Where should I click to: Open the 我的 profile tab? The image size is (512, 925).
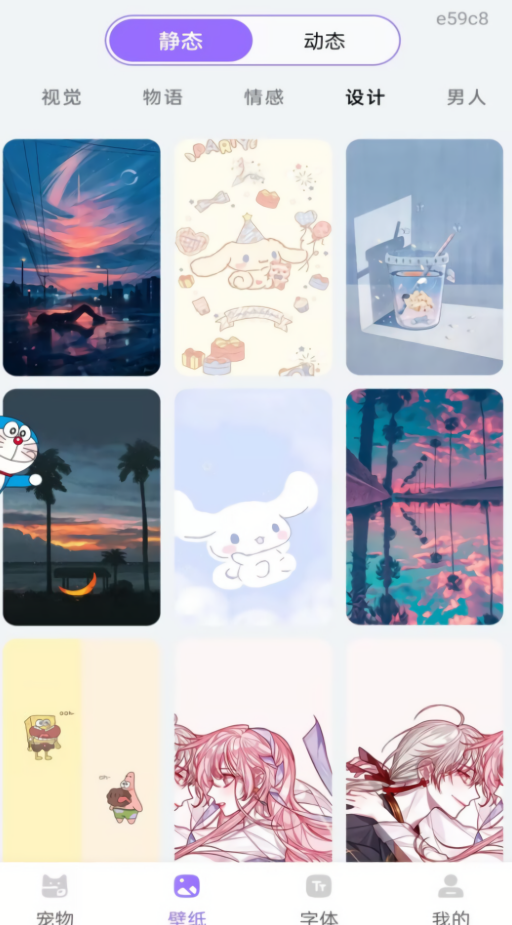point(451,898)
